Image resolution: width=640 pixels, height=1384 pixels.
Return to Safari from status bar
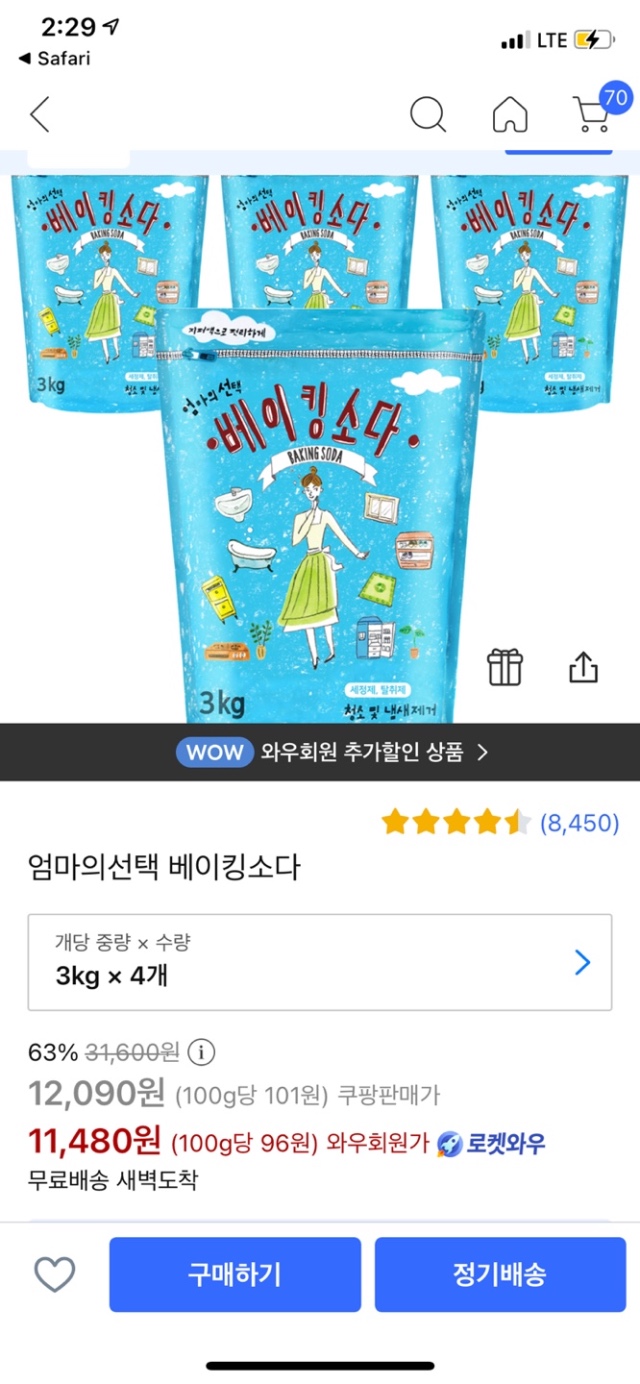click(x=55, y=58)
